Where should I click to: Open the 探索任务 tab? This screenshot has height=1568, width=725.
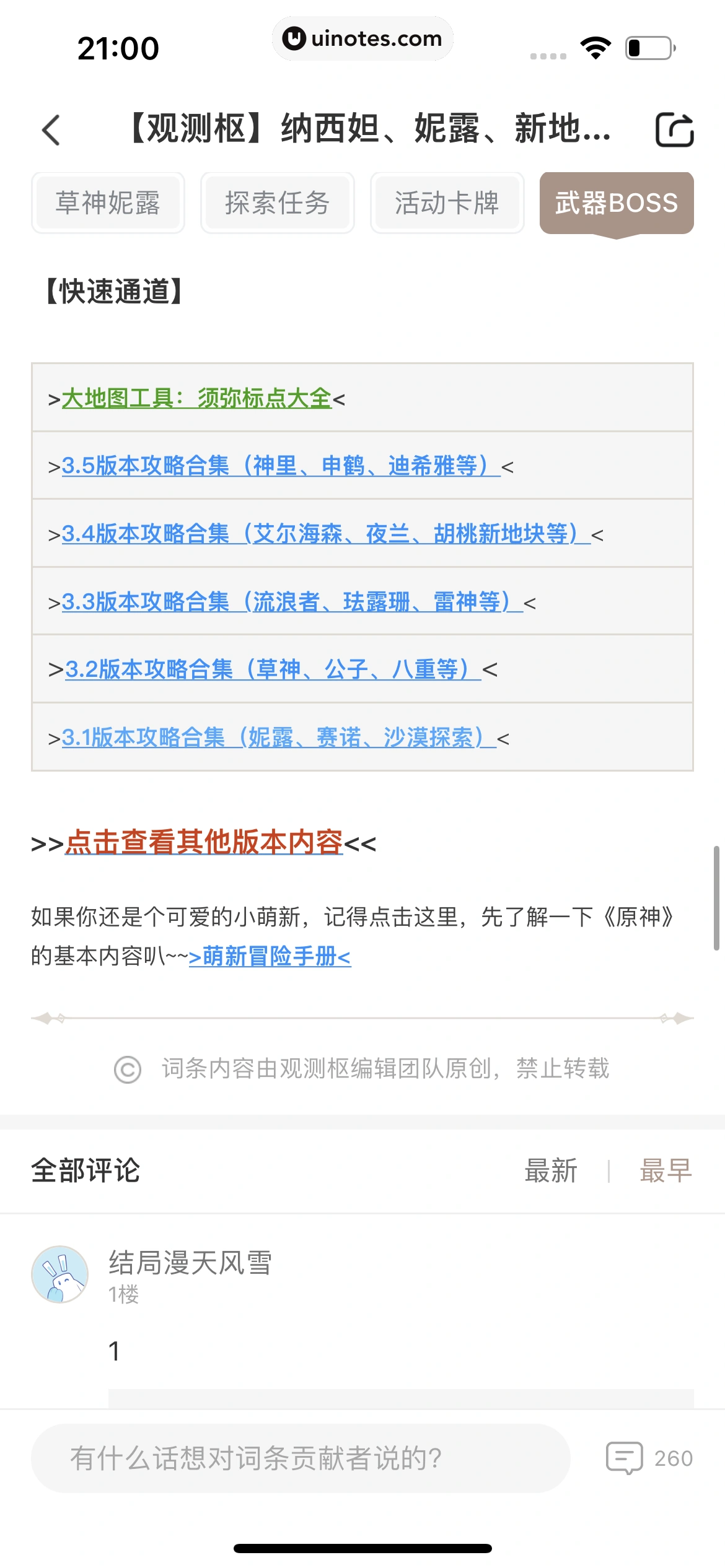coord(277,203)
